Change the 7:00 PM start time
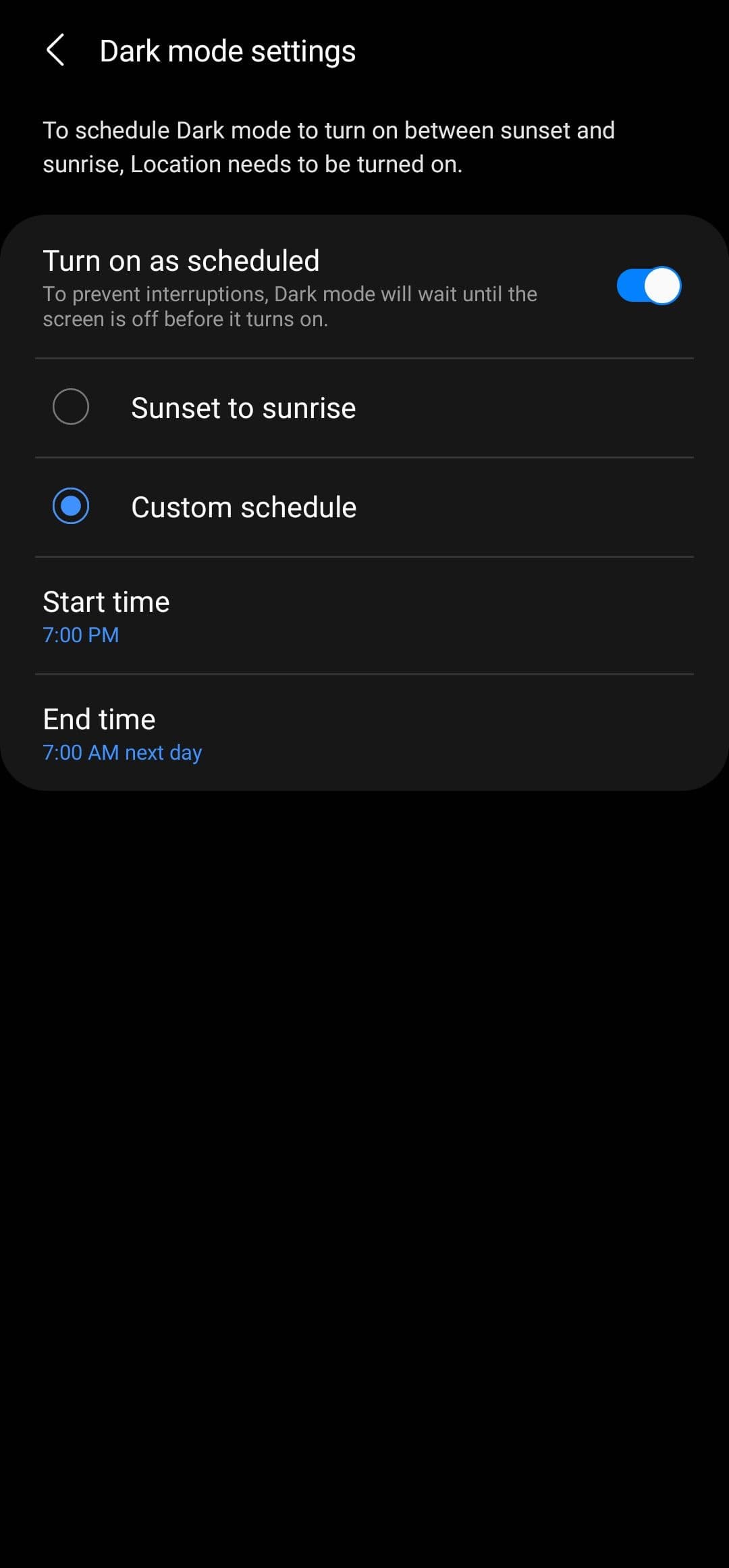Image resolution: width=729 pixels, height=1568 pixels. 81,634
